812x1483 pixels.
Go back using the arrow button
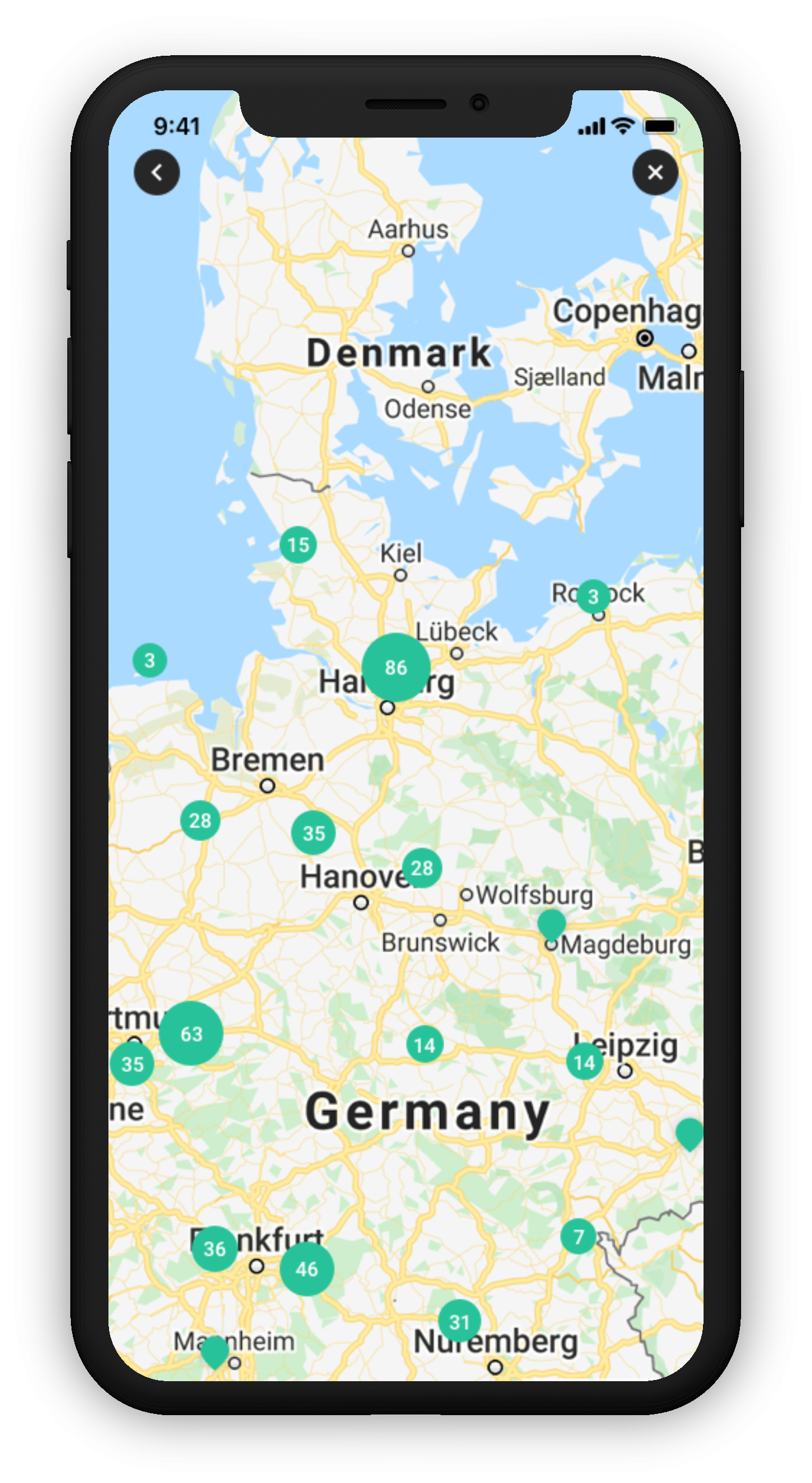click(157, 173)
